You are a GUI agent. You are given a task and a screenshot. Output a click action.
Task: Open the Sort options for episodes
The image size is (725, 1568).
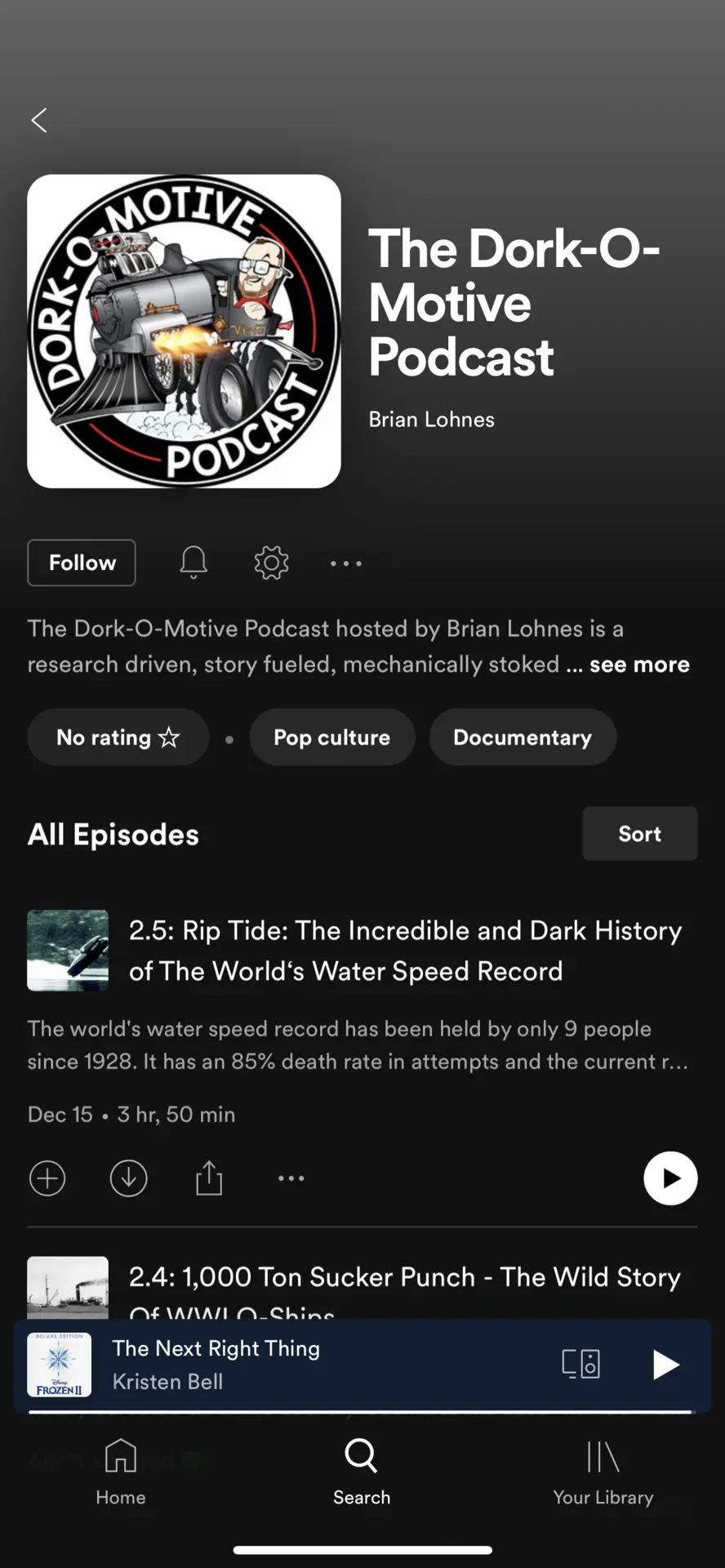tap(640, 834)
